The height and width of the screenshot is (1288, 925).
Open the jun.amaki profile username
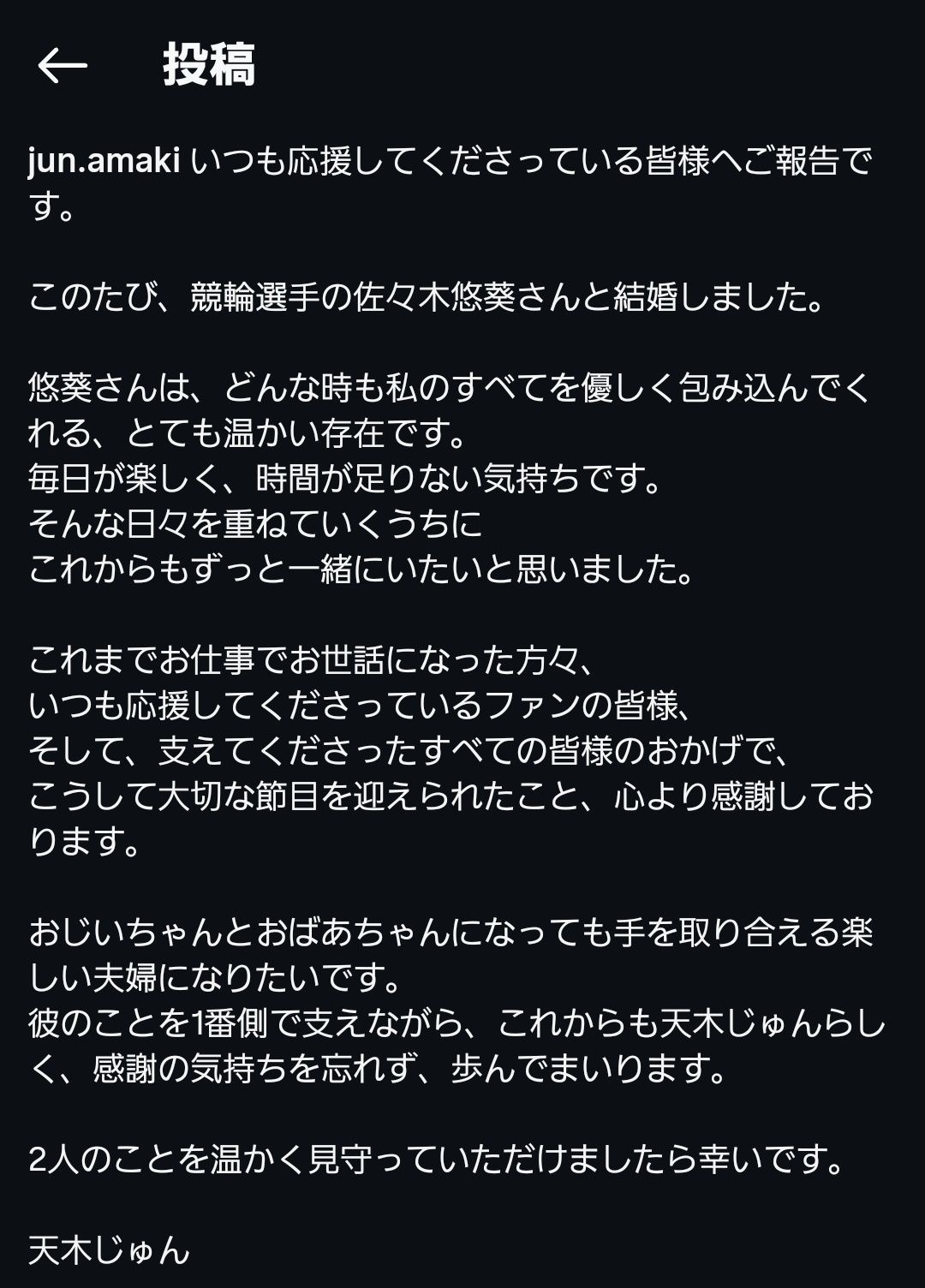pyautogui.click(x=104, y=161)
